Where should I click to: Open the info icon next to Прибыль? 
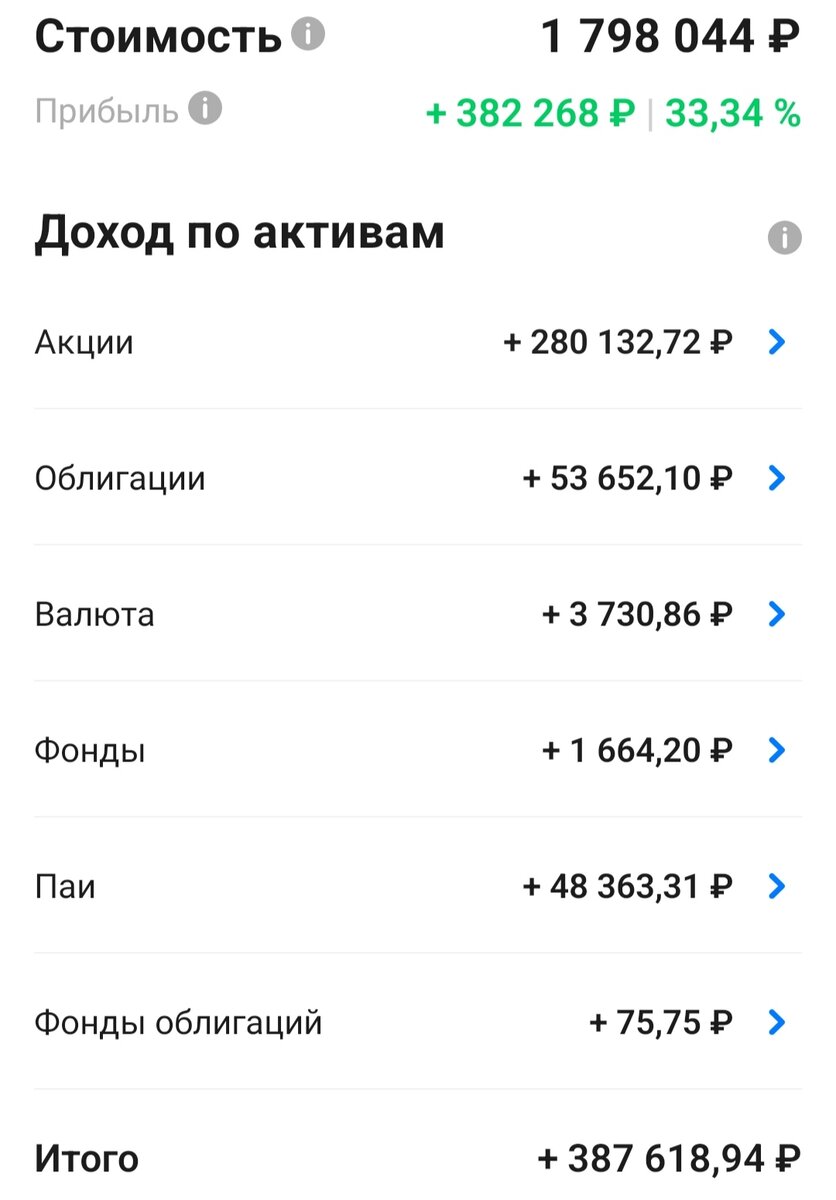point(205,108)
